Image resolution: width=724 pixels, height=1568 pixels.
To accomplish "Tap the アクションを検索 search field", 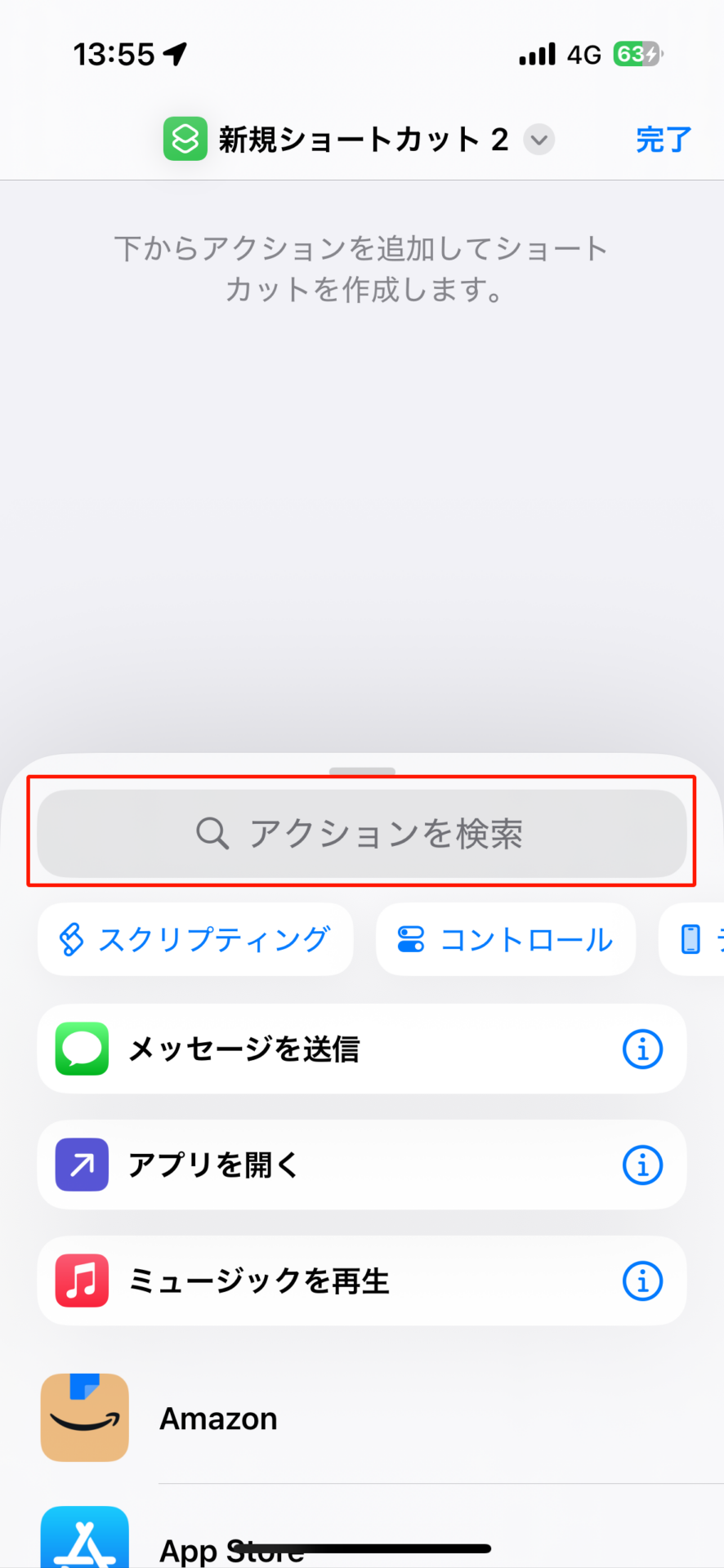I will pyautogui.click(x=361, y=834).
